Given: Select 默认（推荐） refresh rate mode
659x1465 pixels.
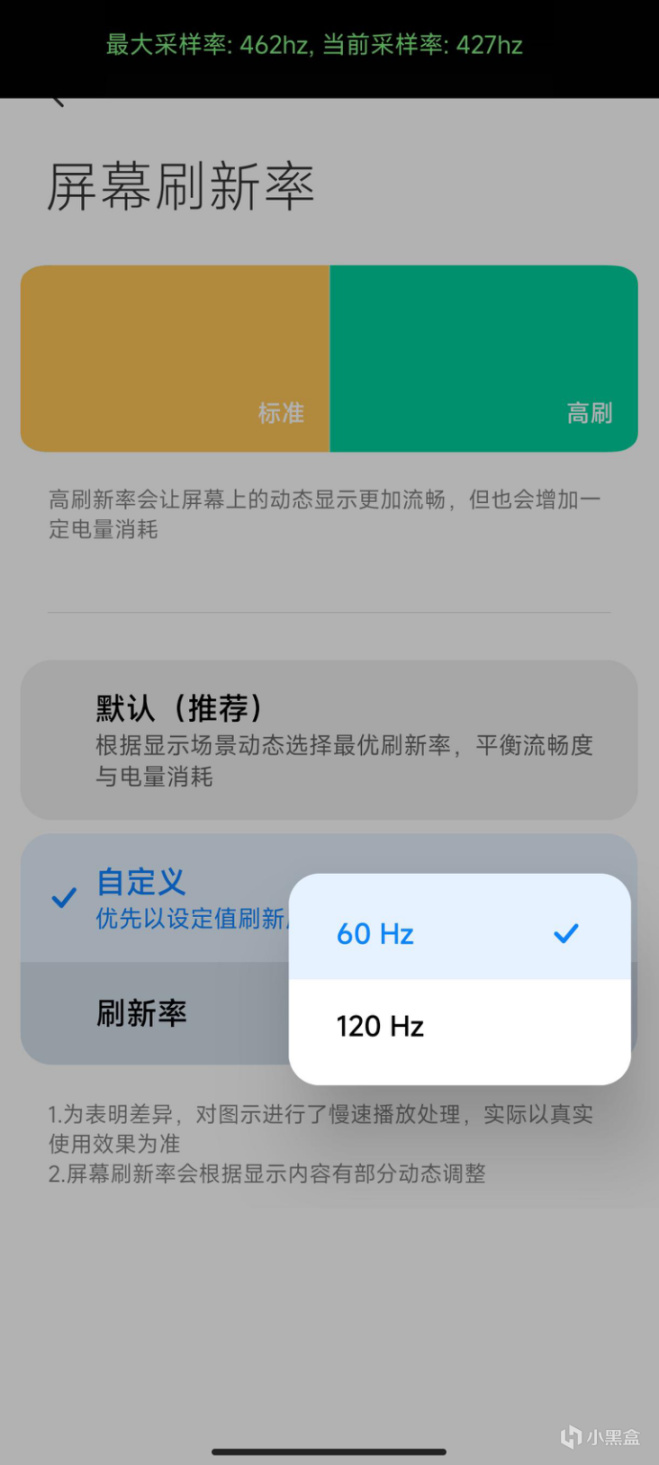Looking at the screenshot, I should [x=329, y=740].
